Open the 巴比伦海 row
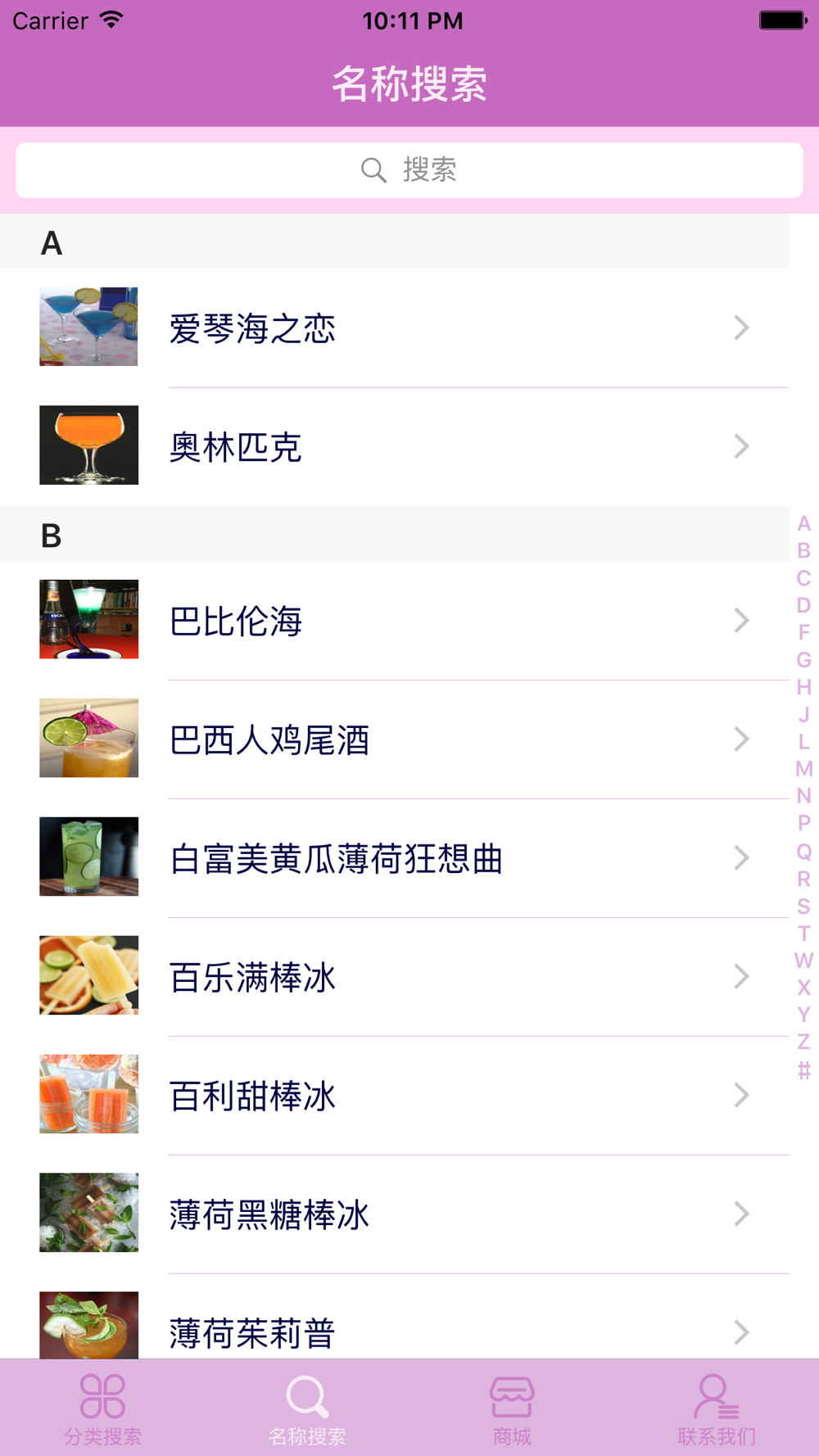This screenshot has width=819, height=1456. click(x=395, y=621)
